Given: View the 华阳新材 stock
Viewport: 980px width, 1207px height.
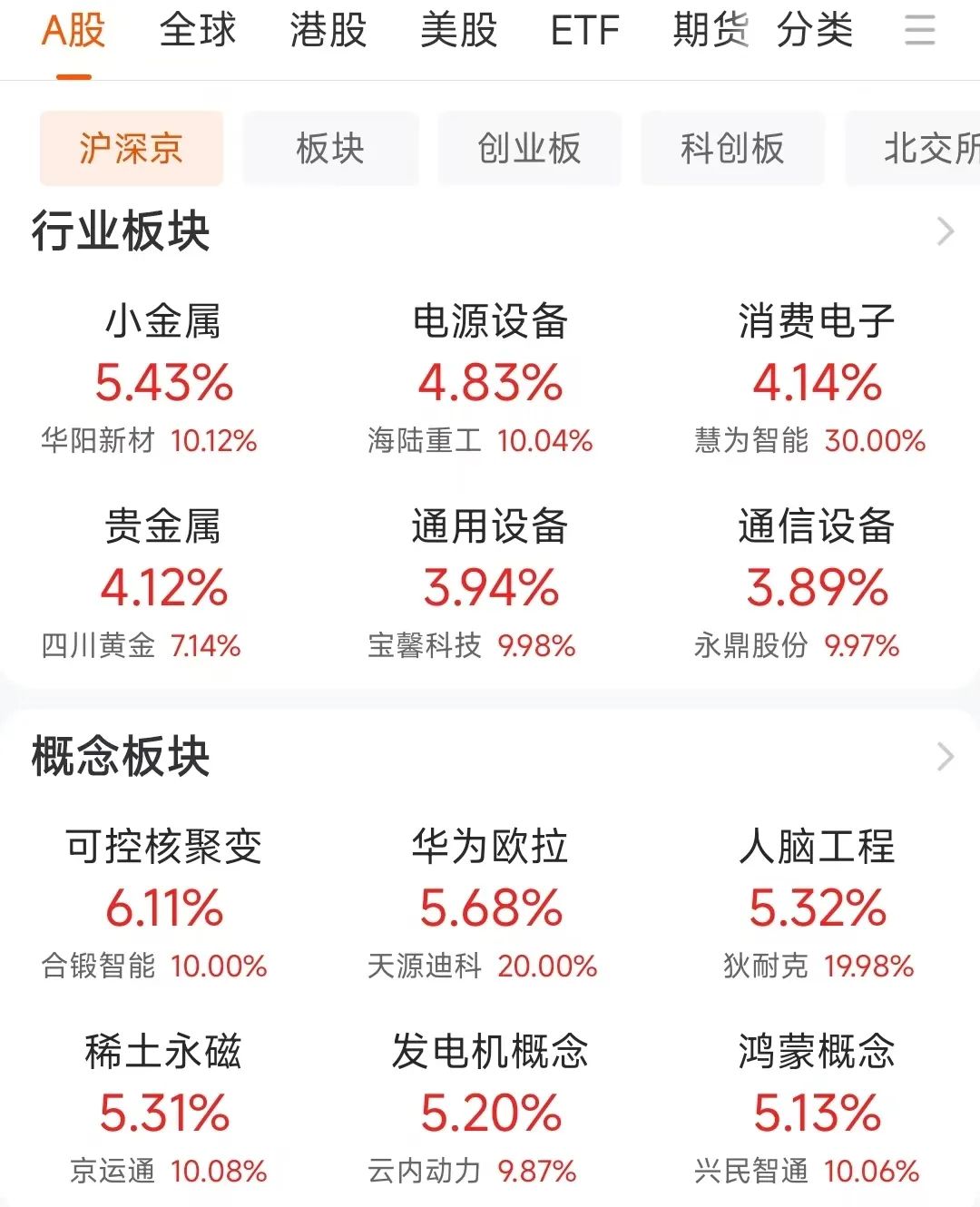Looking at the screenshot, I should point(93,442).
